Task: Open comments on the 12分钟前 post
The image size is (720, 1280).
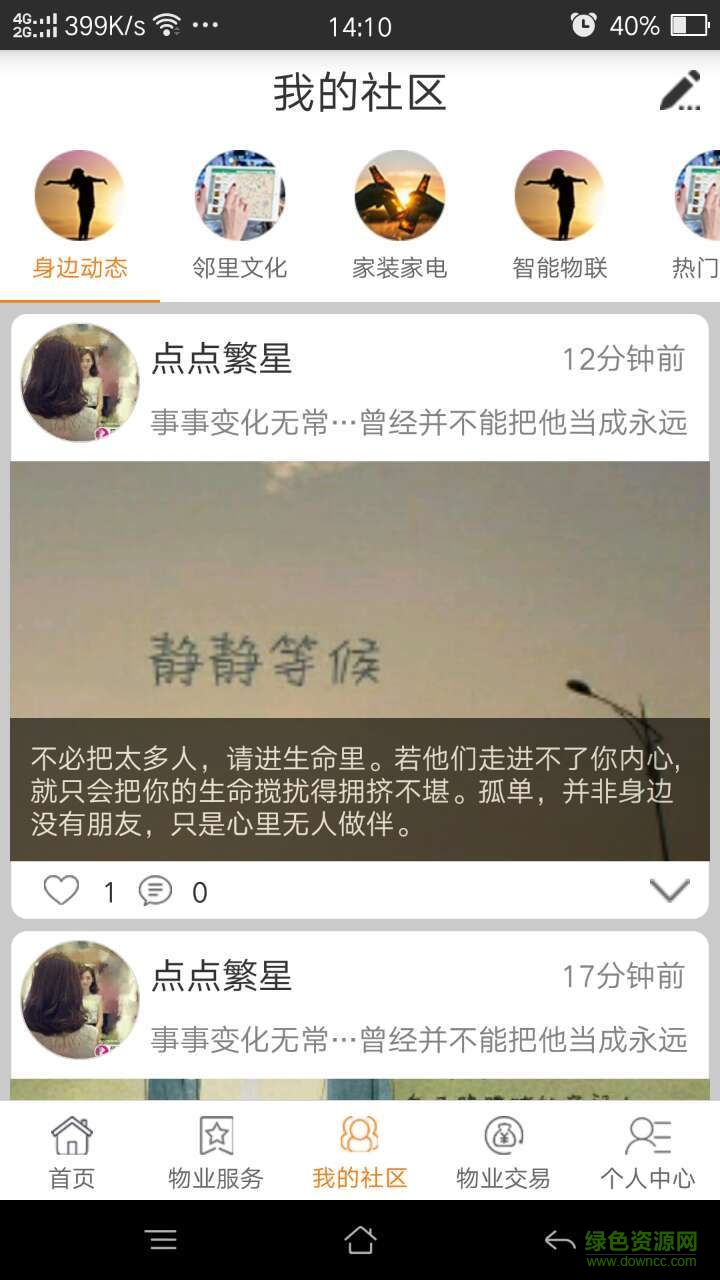Action: pos(156,891)
